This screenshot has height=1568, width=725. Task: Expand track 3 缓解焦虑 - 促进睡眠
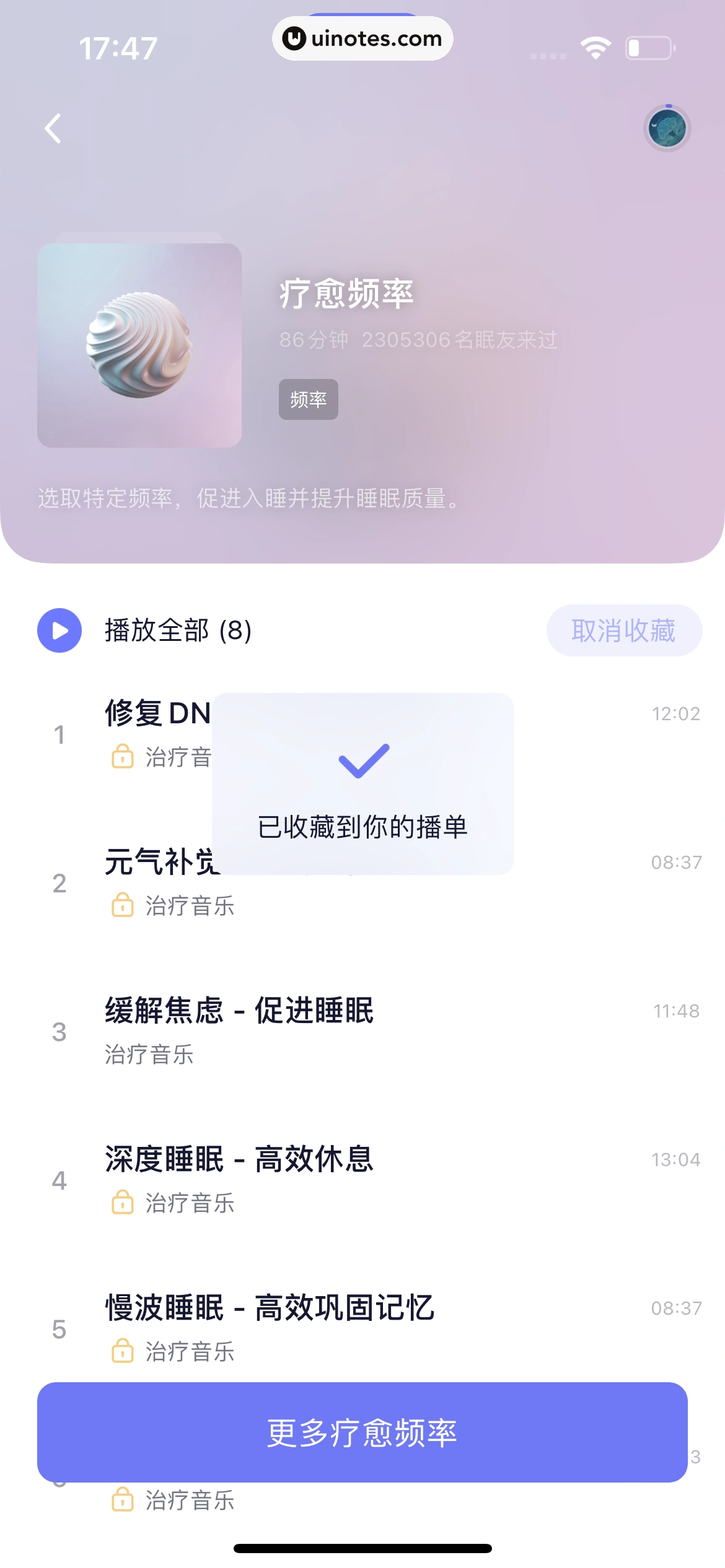point(240,1011)
